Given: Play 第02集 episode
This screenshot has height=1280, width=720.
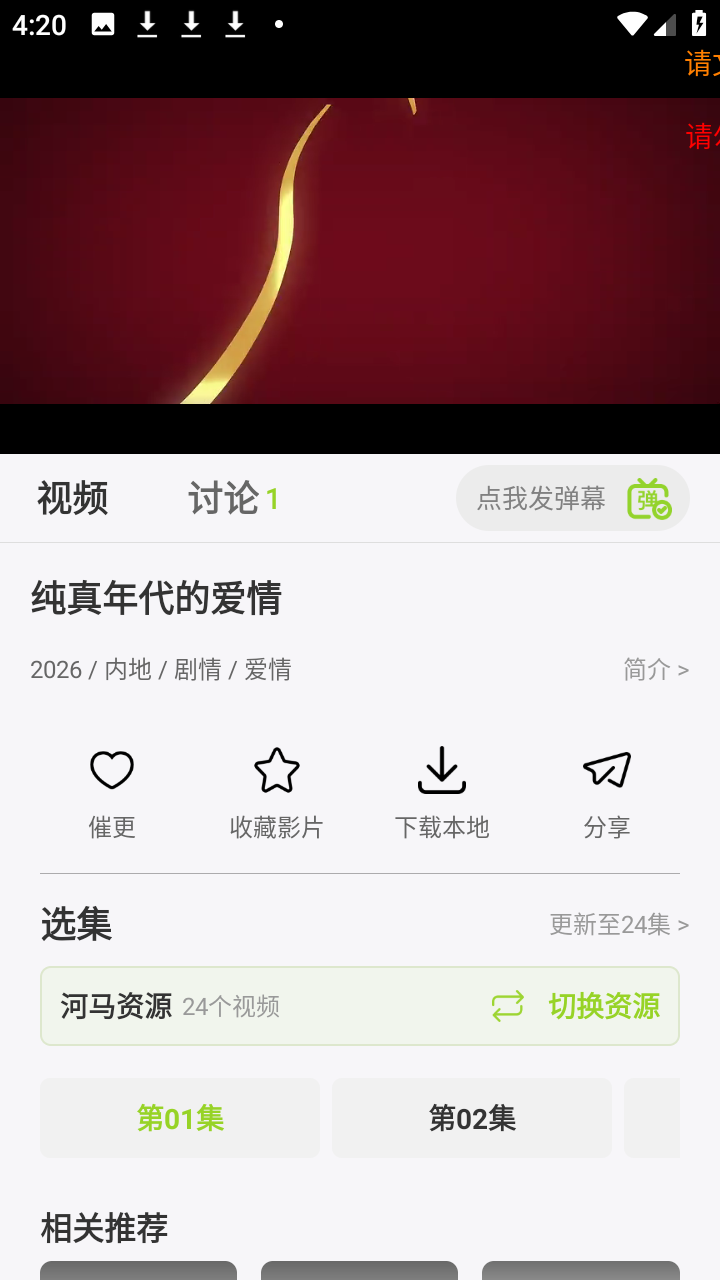Looking at the screenshot, I should (x=471, y=1118).
